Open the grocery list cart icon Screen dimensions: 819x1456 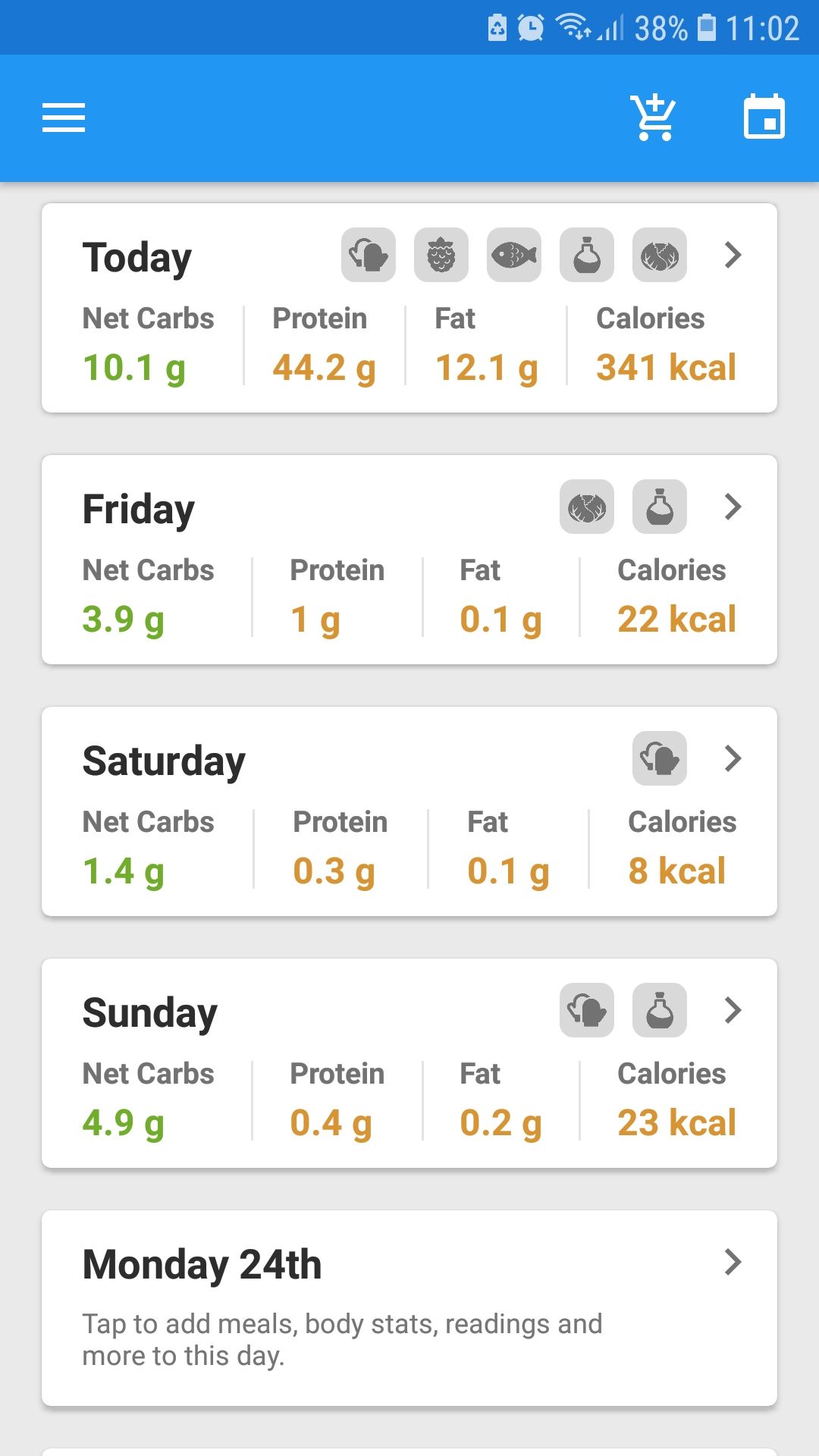[x=654, y=118]
